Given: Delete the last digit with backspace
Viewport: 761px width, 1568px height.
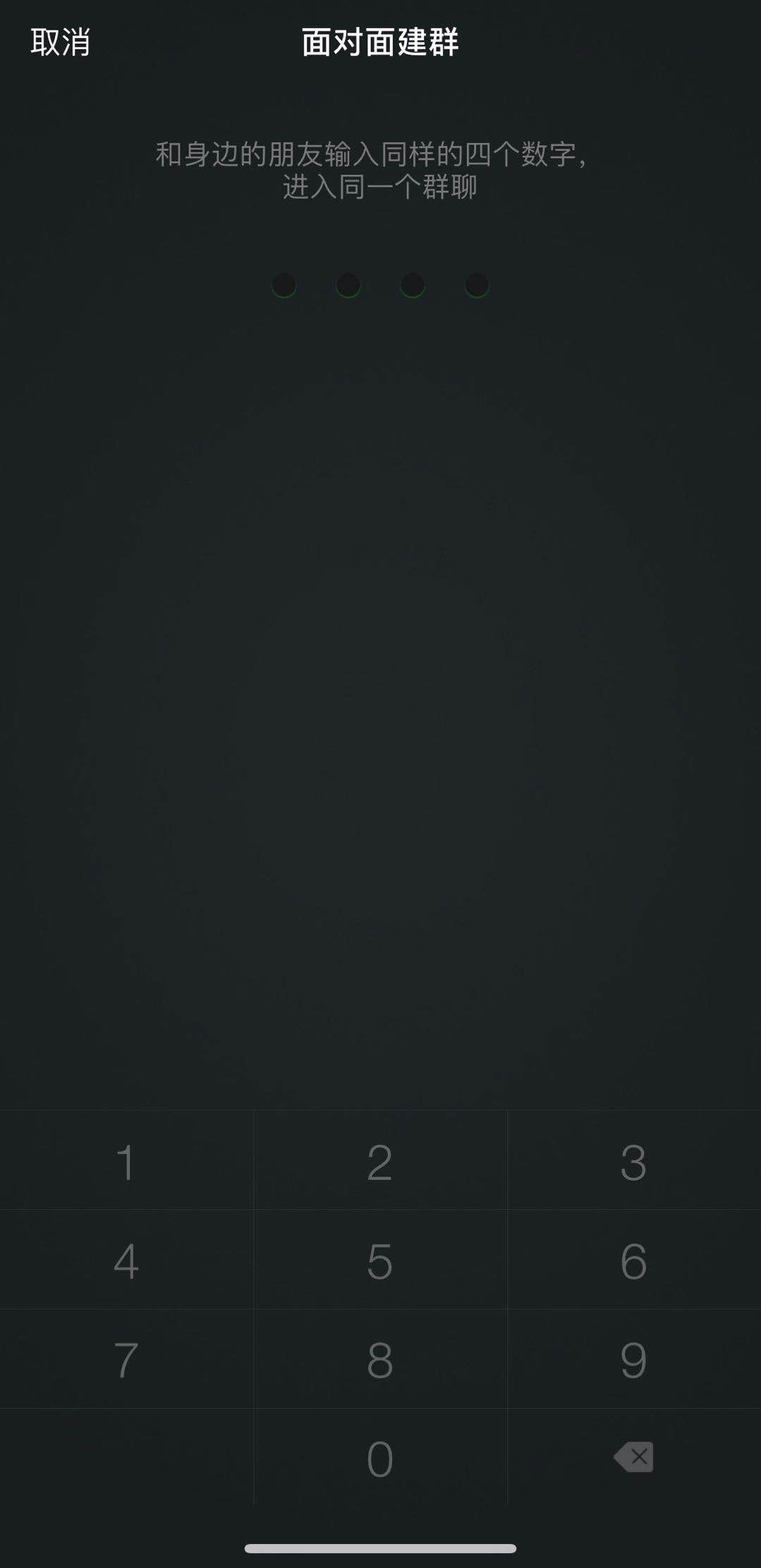Looking at the screenshot, I should [633, 1457].
